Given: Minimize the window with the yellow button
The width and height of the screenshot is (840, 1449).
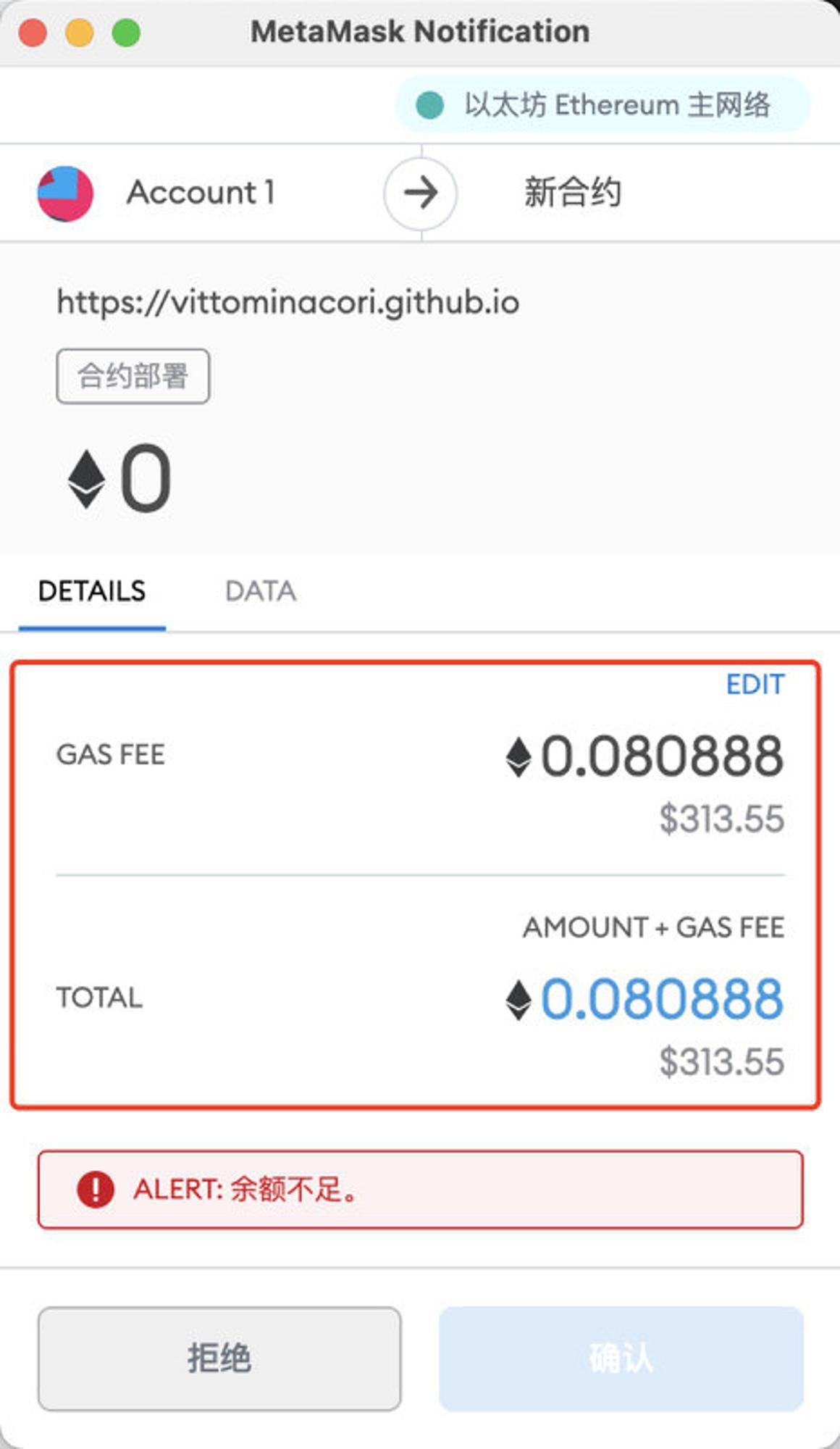Looking at the screenshot, I should click(80, 33).
